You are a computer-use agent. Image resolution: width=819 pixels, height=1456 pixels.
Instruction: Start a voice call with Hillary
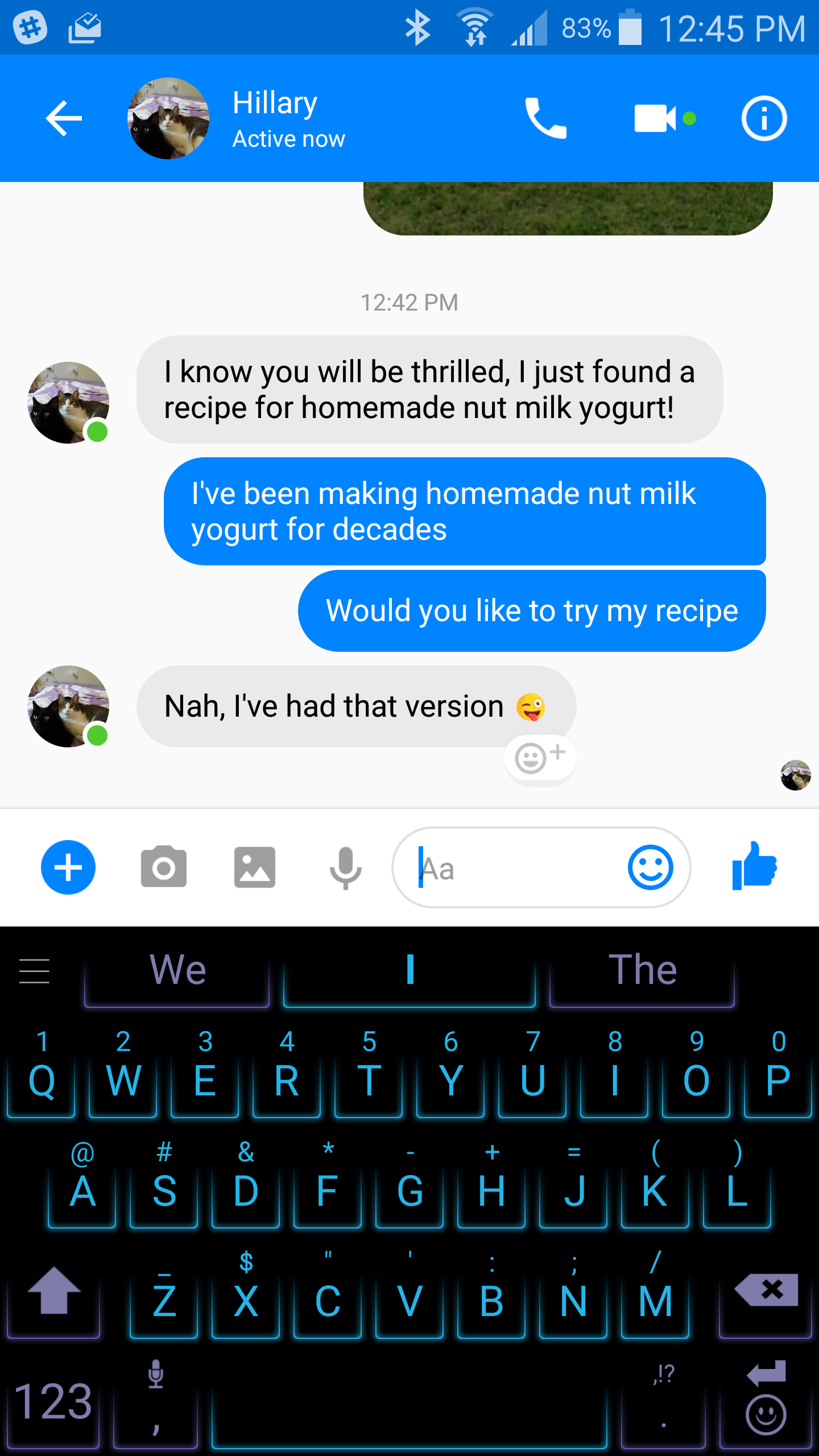point(545,118)
